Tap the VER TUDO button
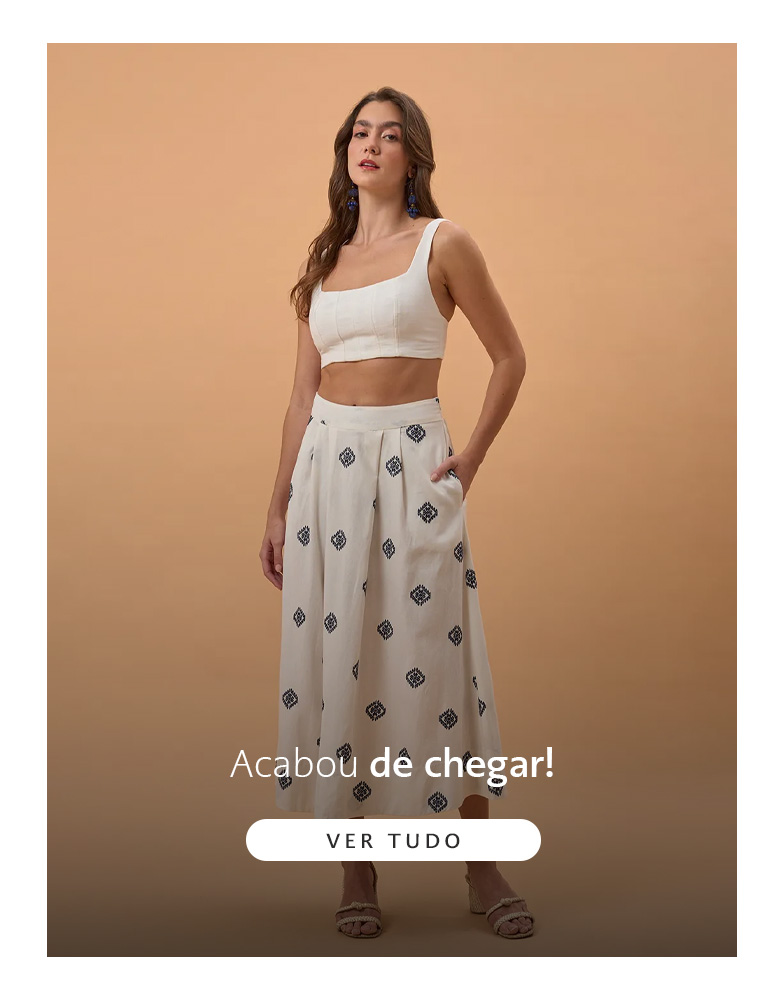 coord(393,840)
